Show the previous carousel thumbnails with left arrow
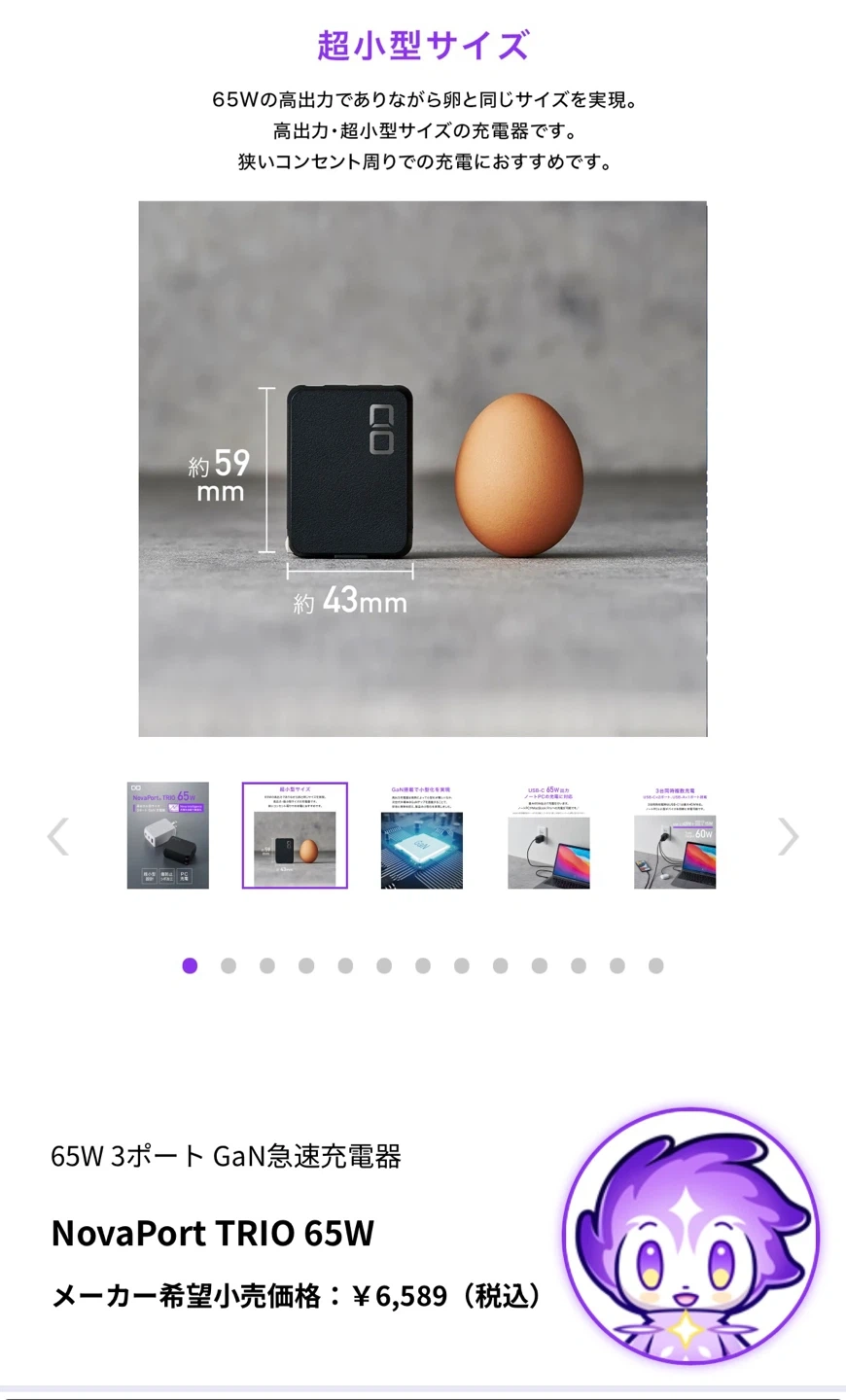The height and width of the screenshot is (1400, 846). click(x=58, y=837)
